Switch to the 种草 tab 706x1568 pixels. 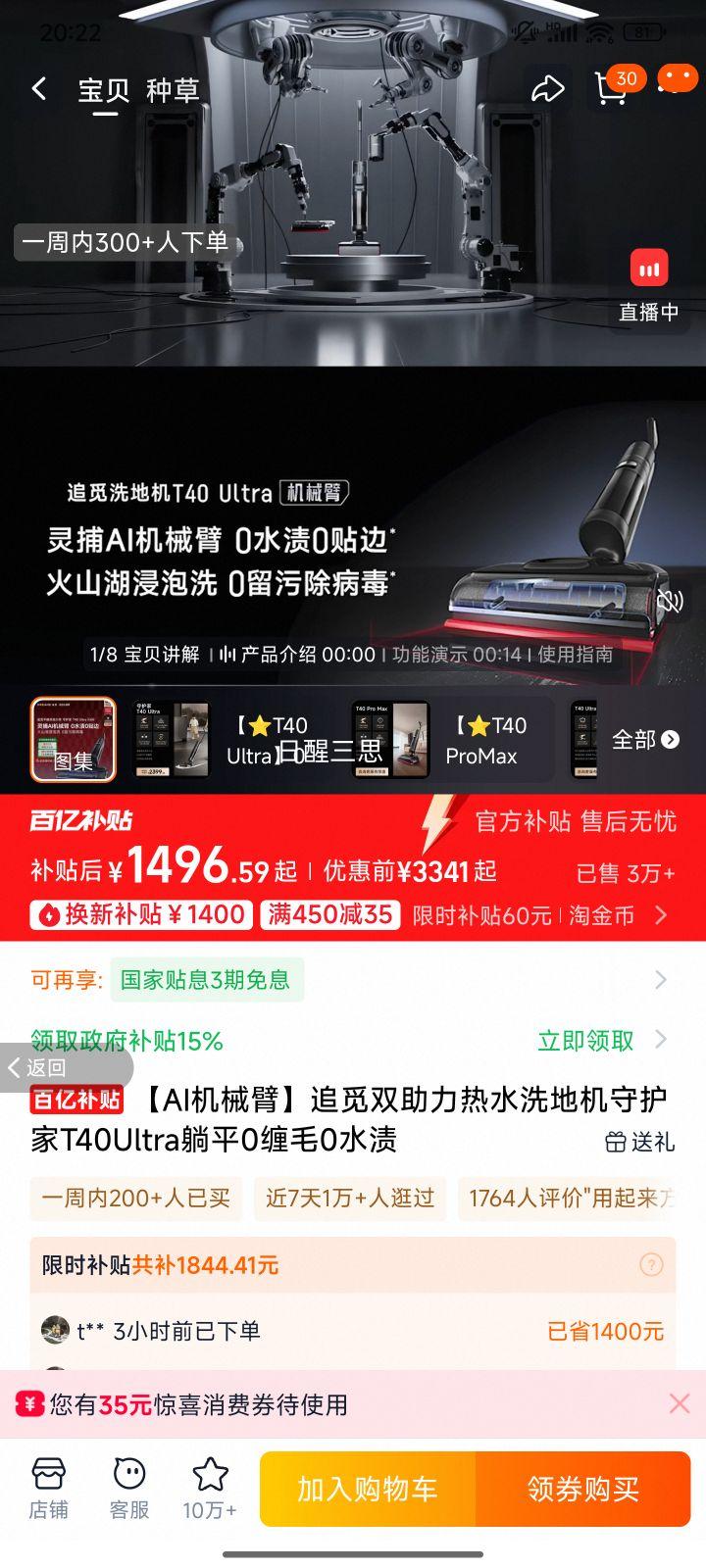(x=173, y=91)
